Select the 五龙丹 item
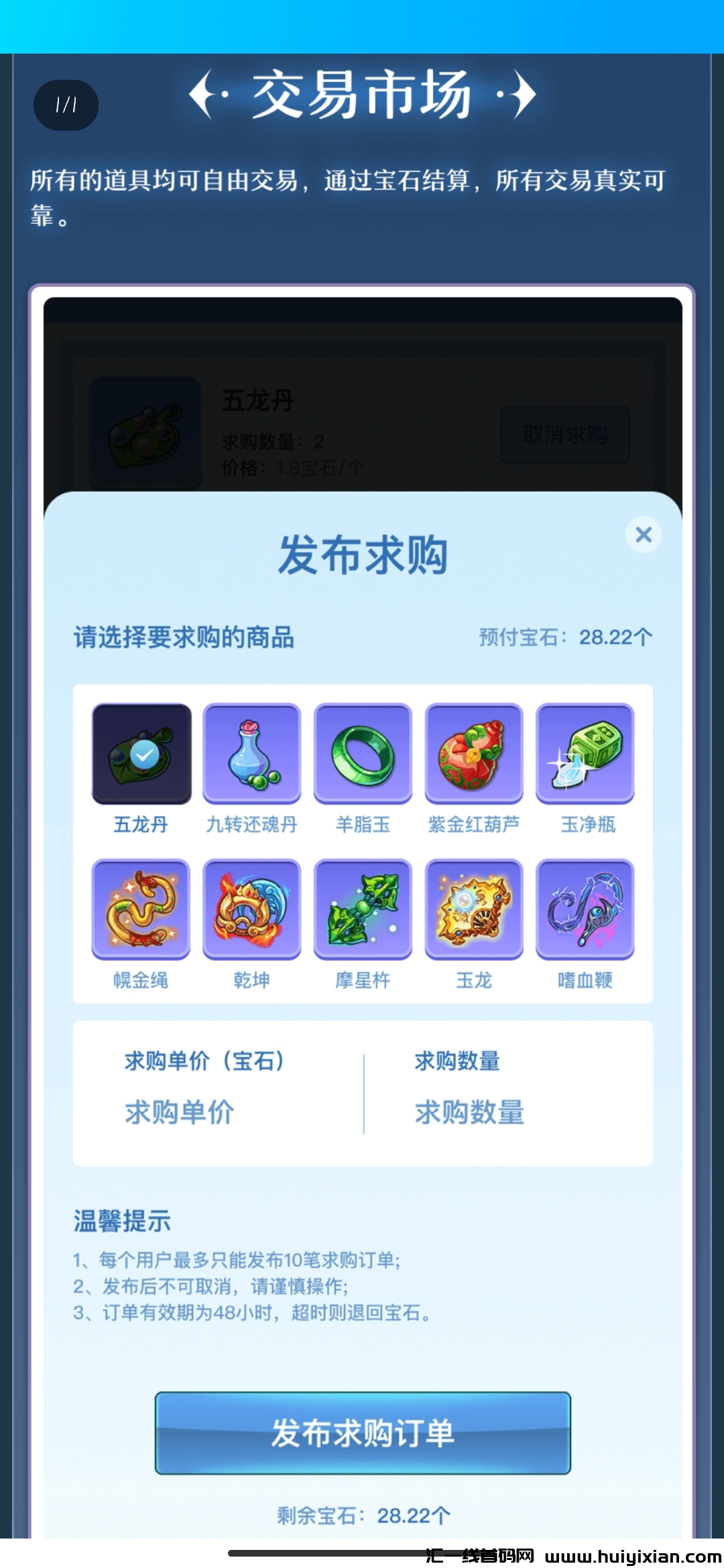Image resolution: width=724 pixels, height=1568 pixels. pyautogui.click(x=141, y=754)
